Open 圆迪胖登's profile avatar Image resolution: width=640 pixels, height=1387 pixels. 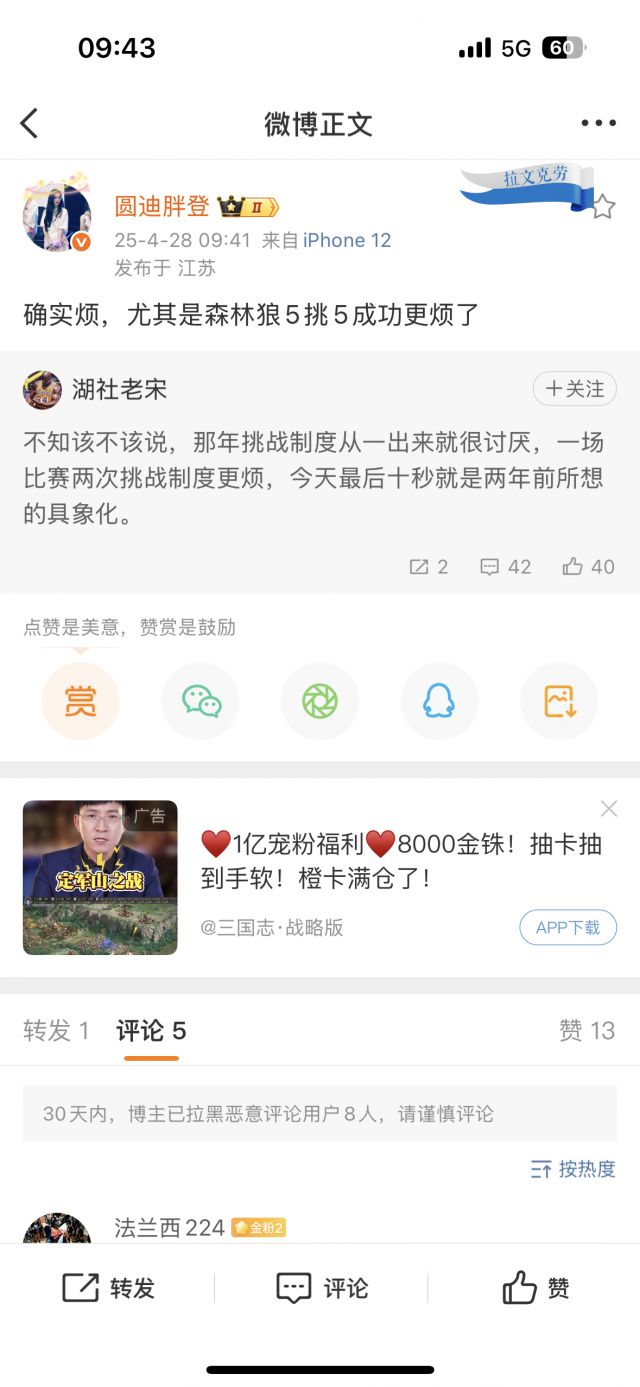pos(57,216)
